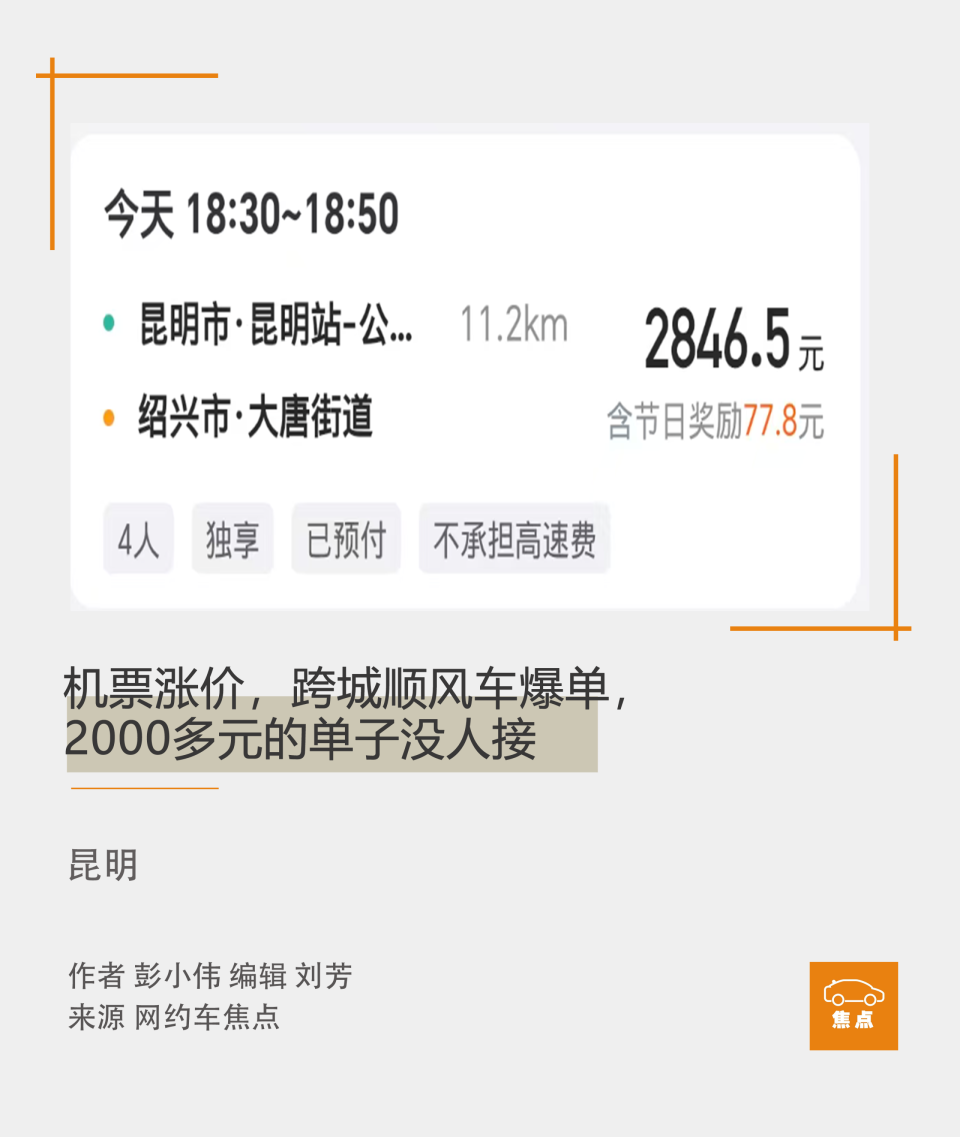Tap the 11.2km distance indicator
This screenshot has height=1137, width=960.
513,323
